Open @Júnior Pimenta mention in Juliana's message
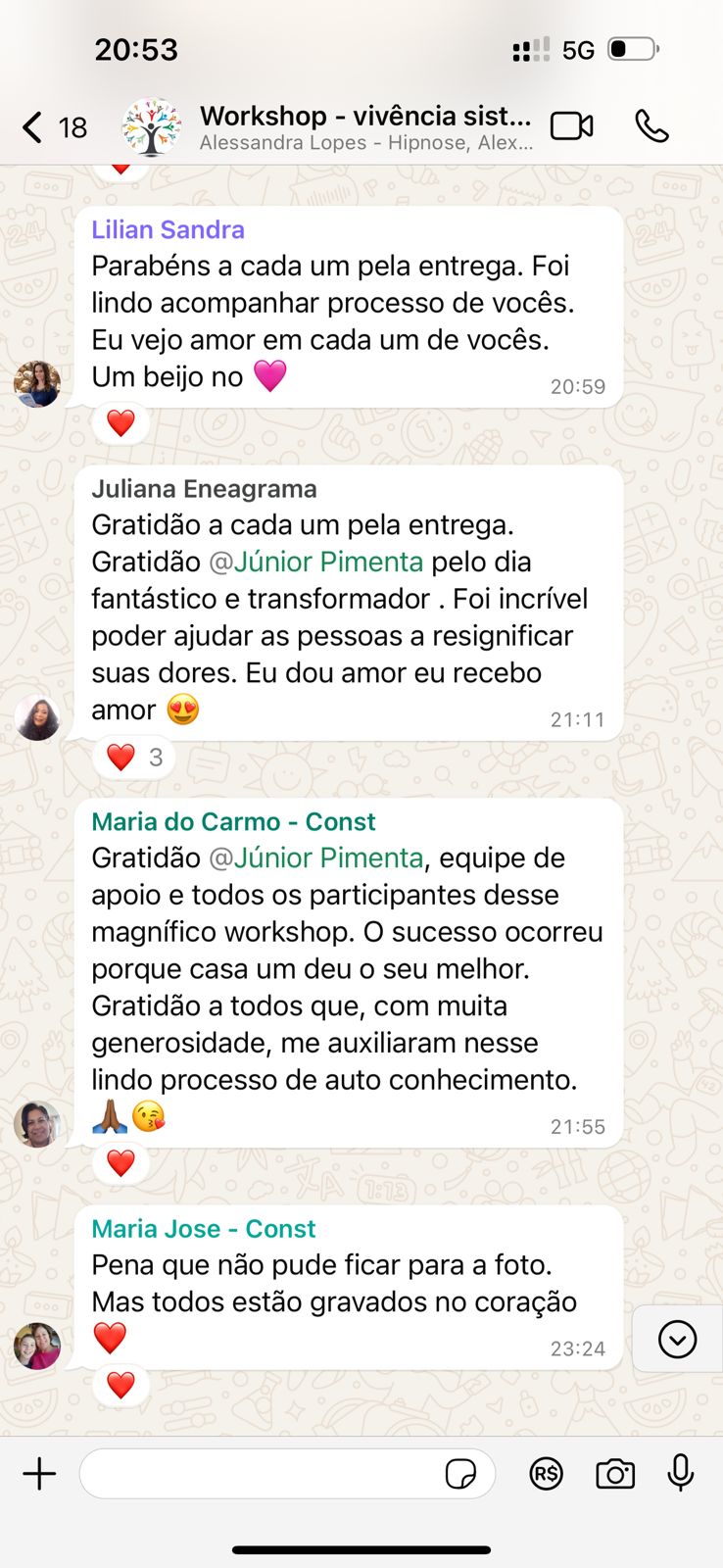The height and width of the screenshot is (1568, 723). tap(316, 563)
